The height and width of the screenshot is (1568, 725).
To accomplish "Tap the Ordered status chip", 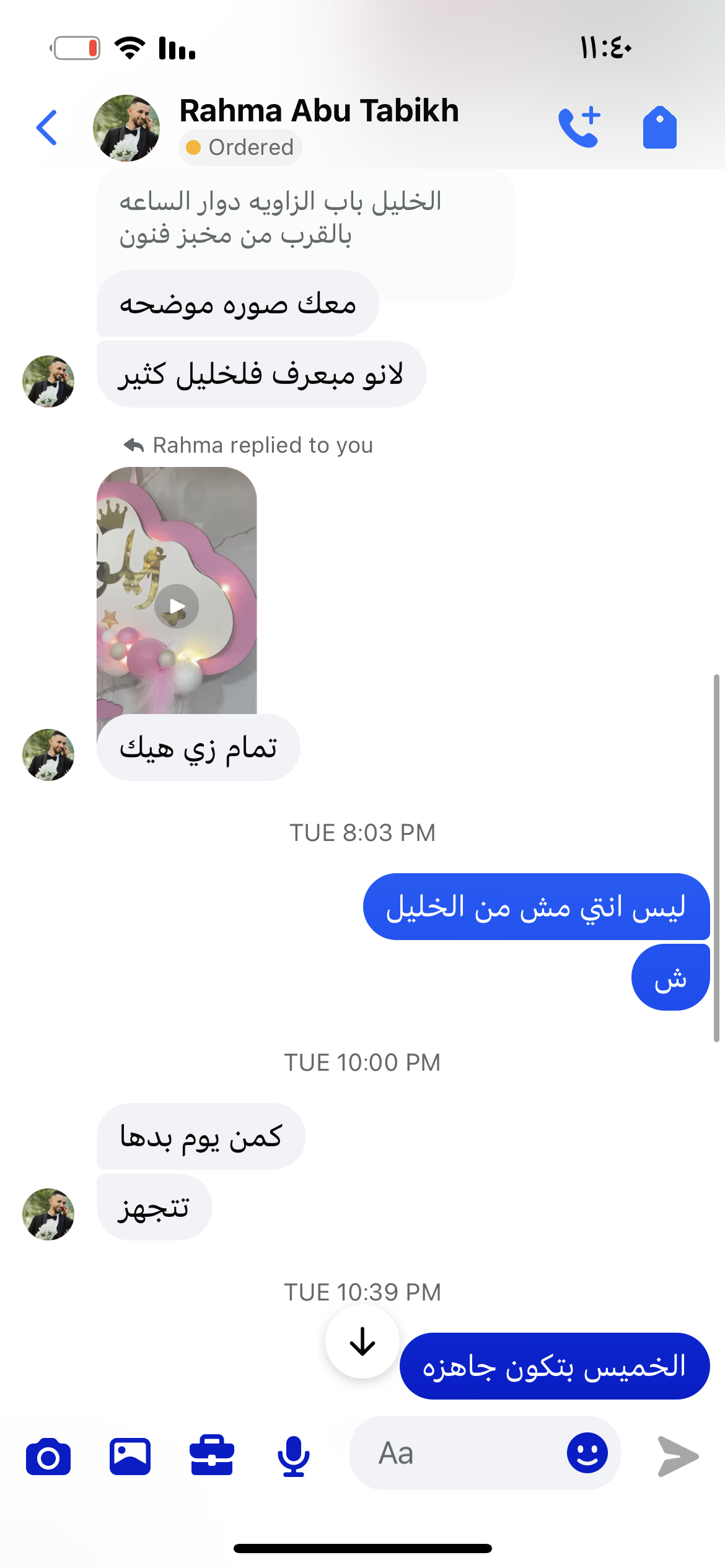I will point(240,147).
